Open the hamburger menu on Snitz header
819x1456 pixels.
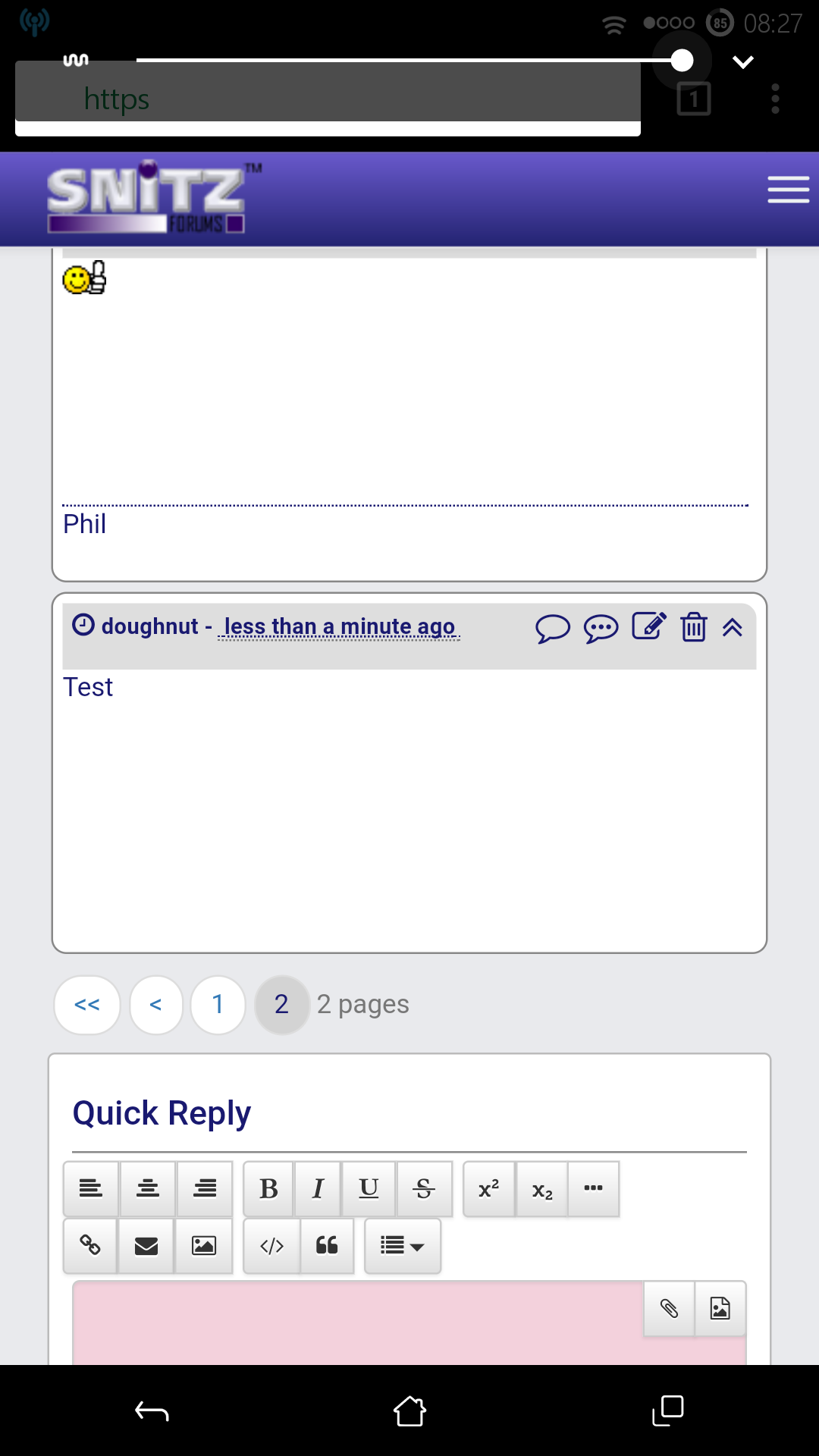point(788,190)
